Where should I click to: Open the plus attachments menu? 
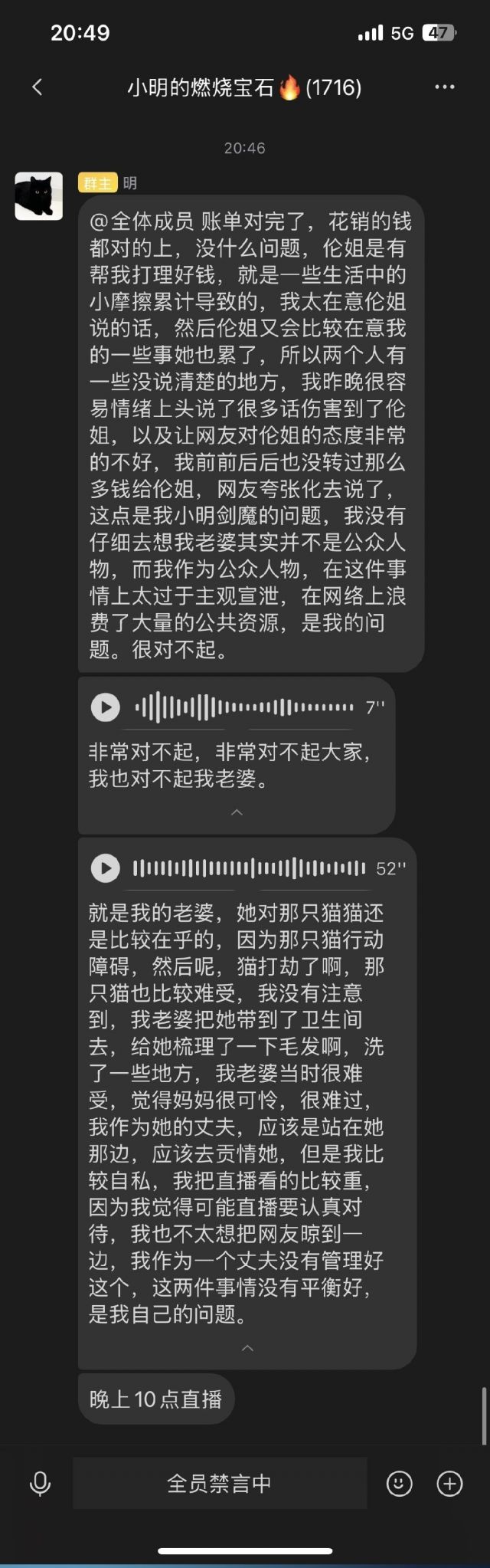[x=449, y=1484]
